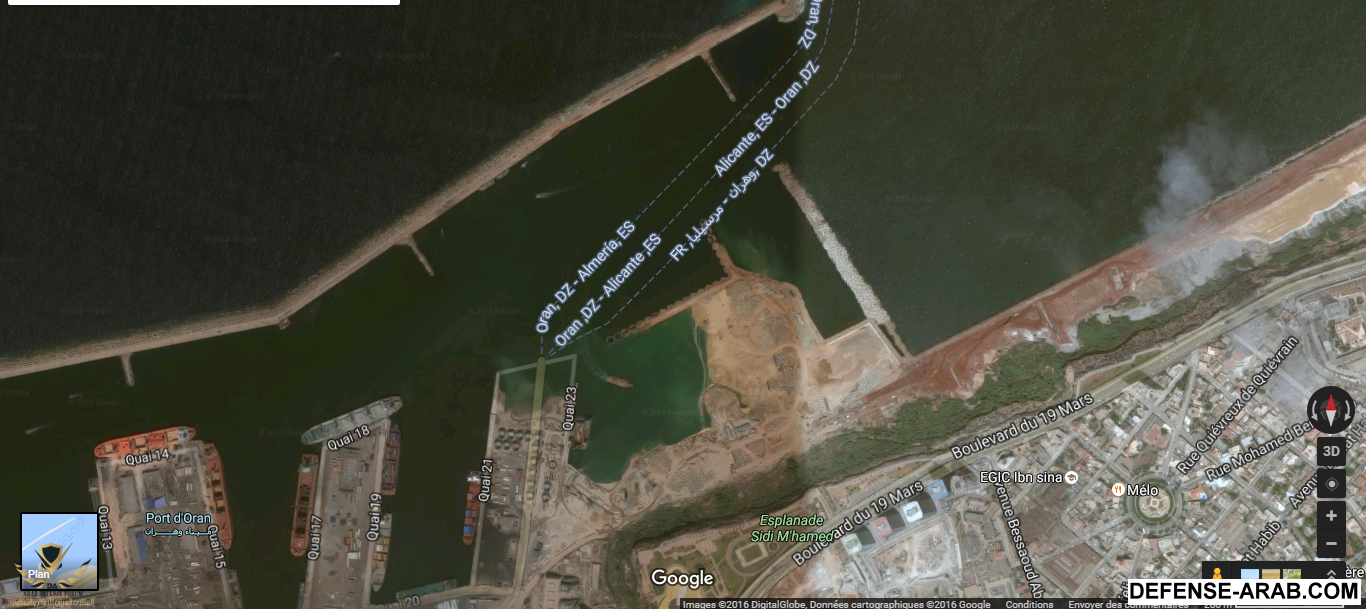Select the EGIC Ibn sina marker

tap(1071, 477)
